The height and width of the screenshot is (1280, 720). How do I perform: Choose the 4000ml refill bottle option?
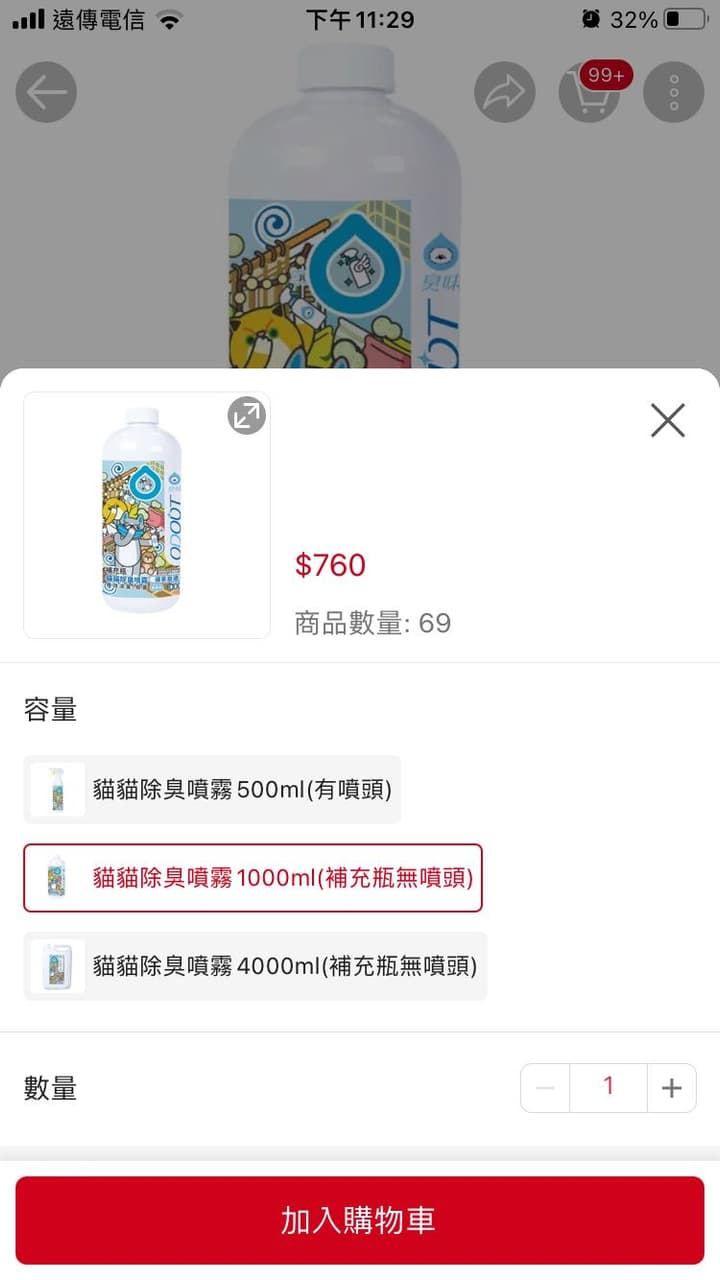(x=255, y=966)
